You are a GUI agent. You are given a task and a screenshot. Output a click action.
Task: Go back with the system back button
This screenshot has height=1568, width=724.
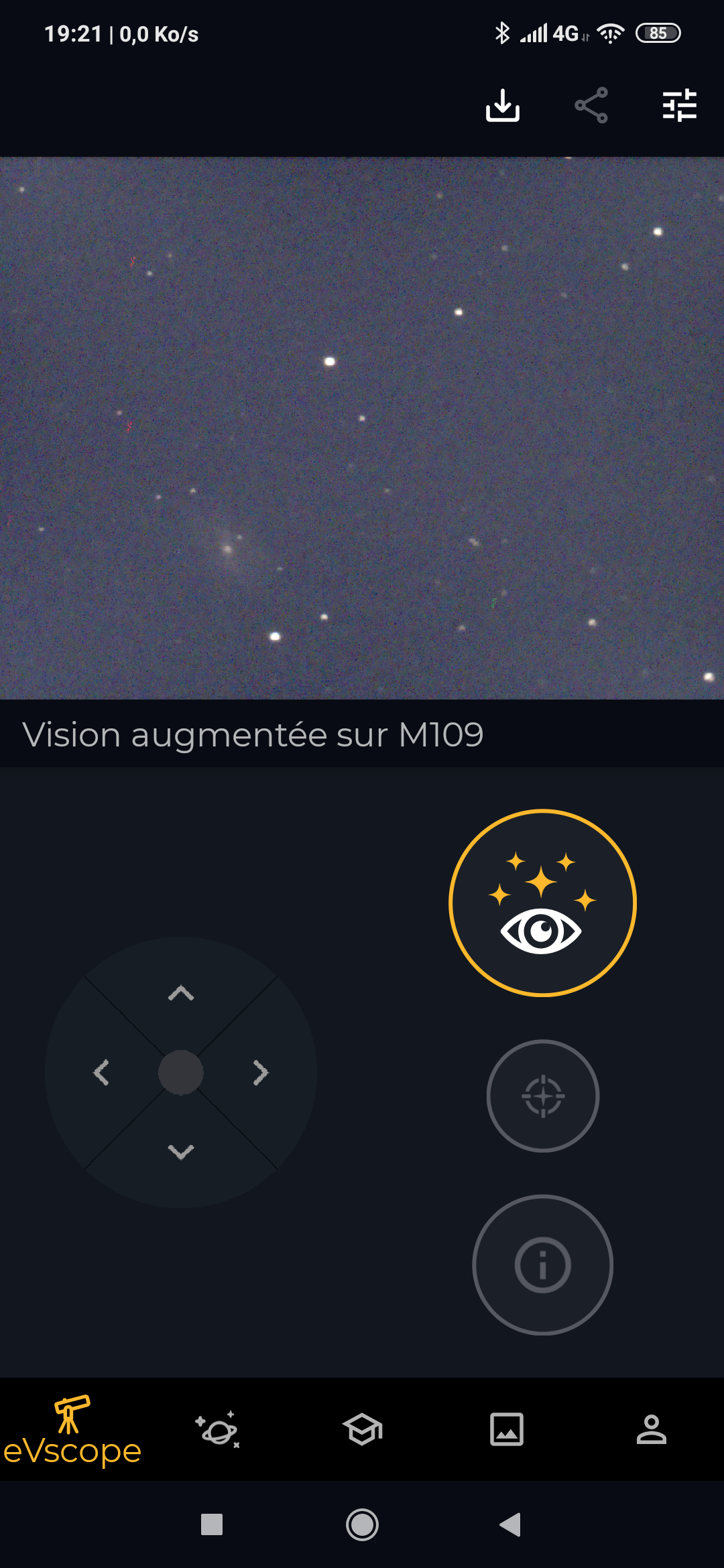511,1524
